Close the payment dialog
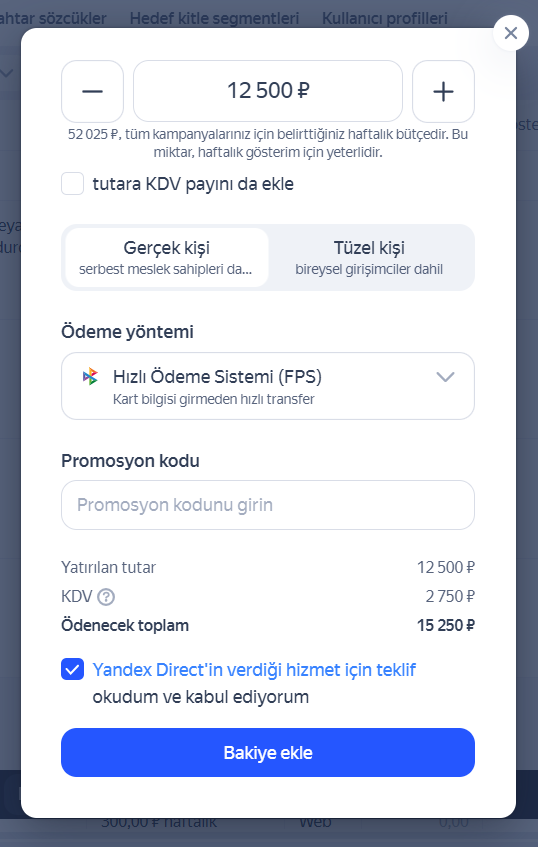The image size is (538, 847). pos(510,33)
